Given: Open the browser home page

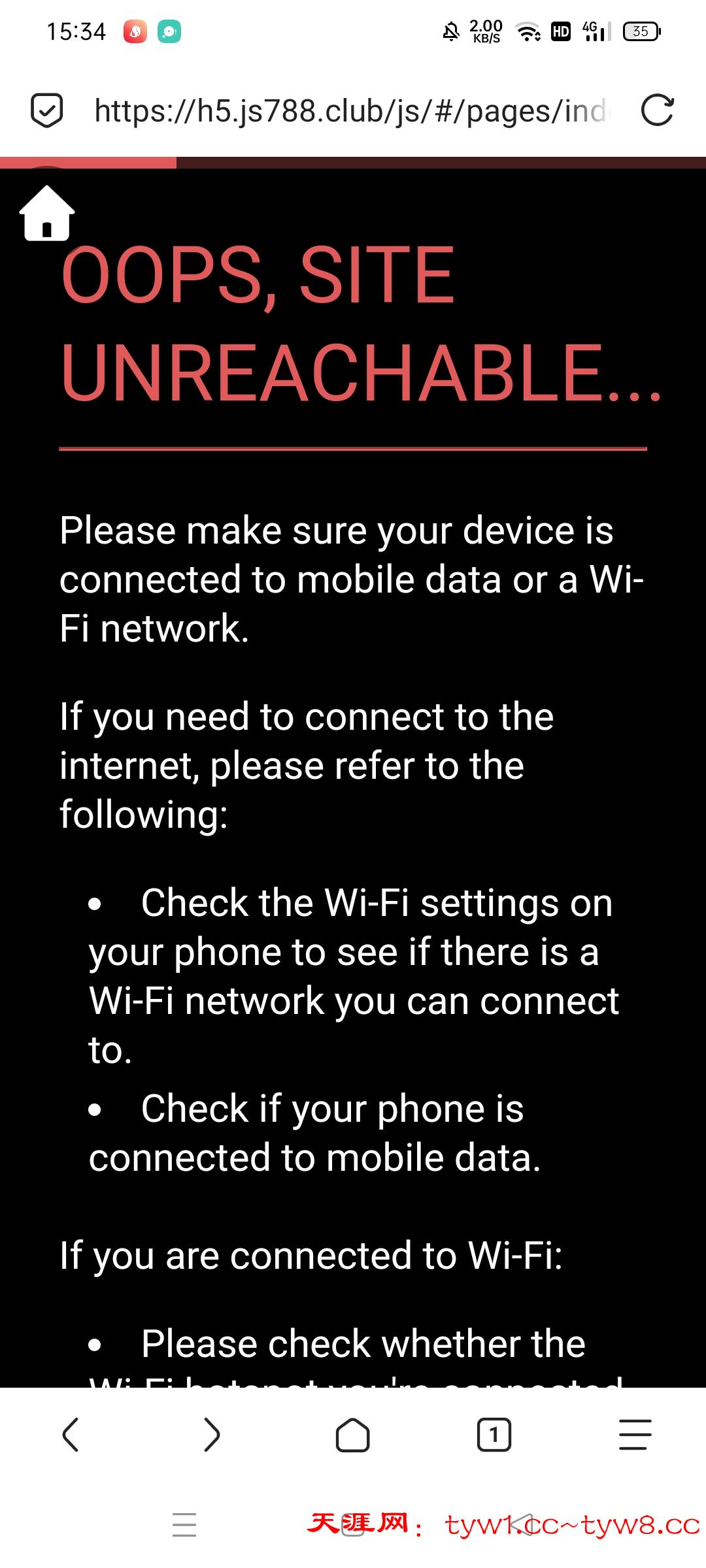Looking at the screenshot, I should 353,1435.
